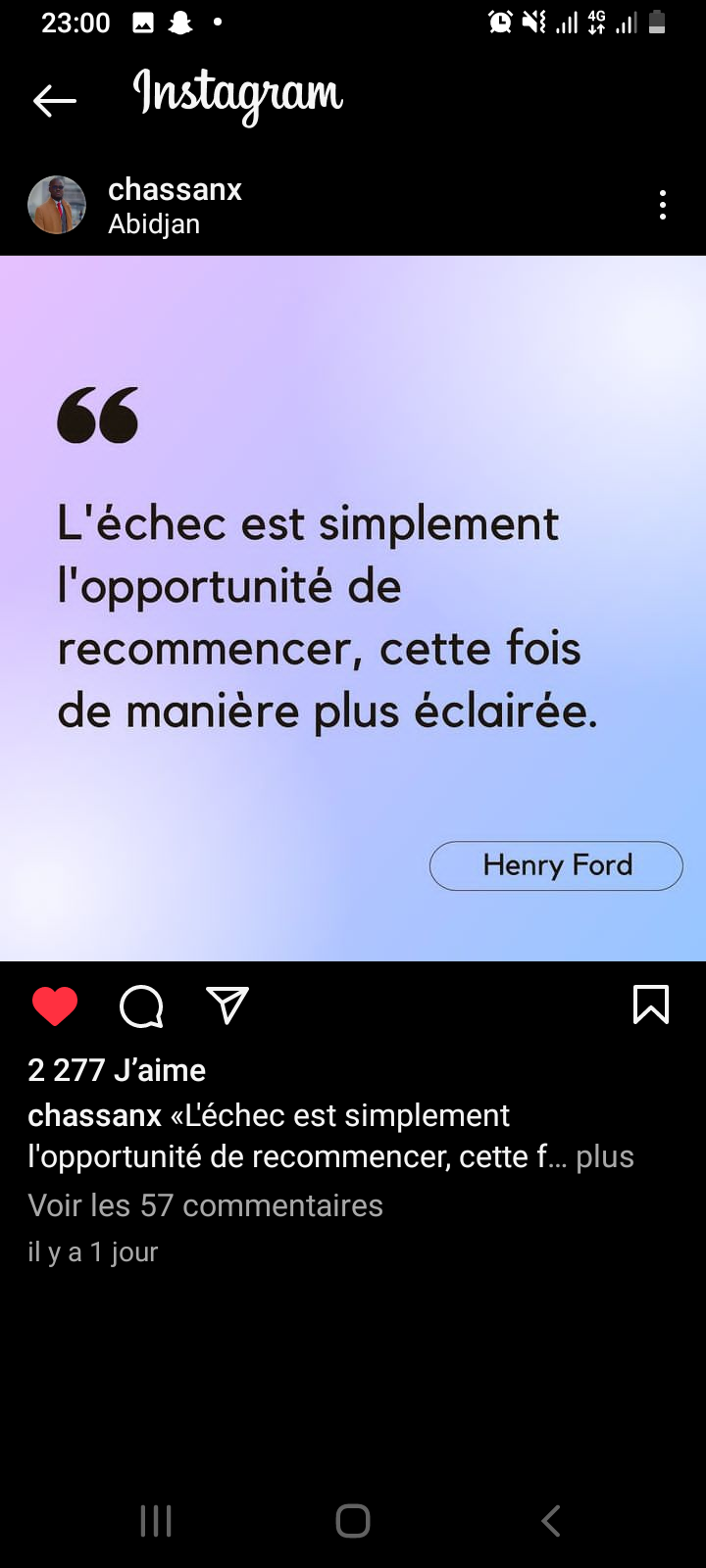Share the post with the paper plane
This screenshot has height=1568, width=706.
tap(227, 1005)
